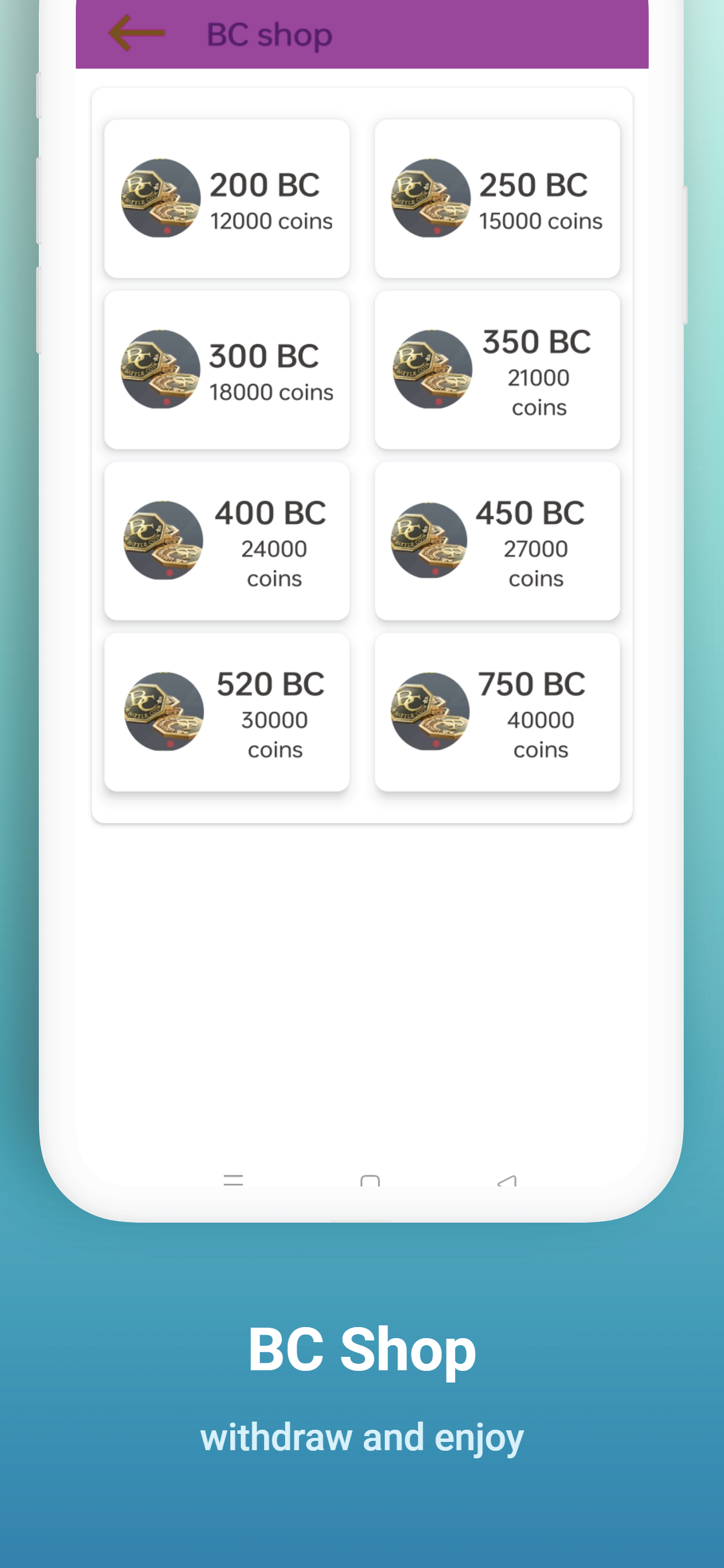Select the 750 BC for 40000 coins package
Screen dimensions: 724x1568
click(x=497, y=711)
